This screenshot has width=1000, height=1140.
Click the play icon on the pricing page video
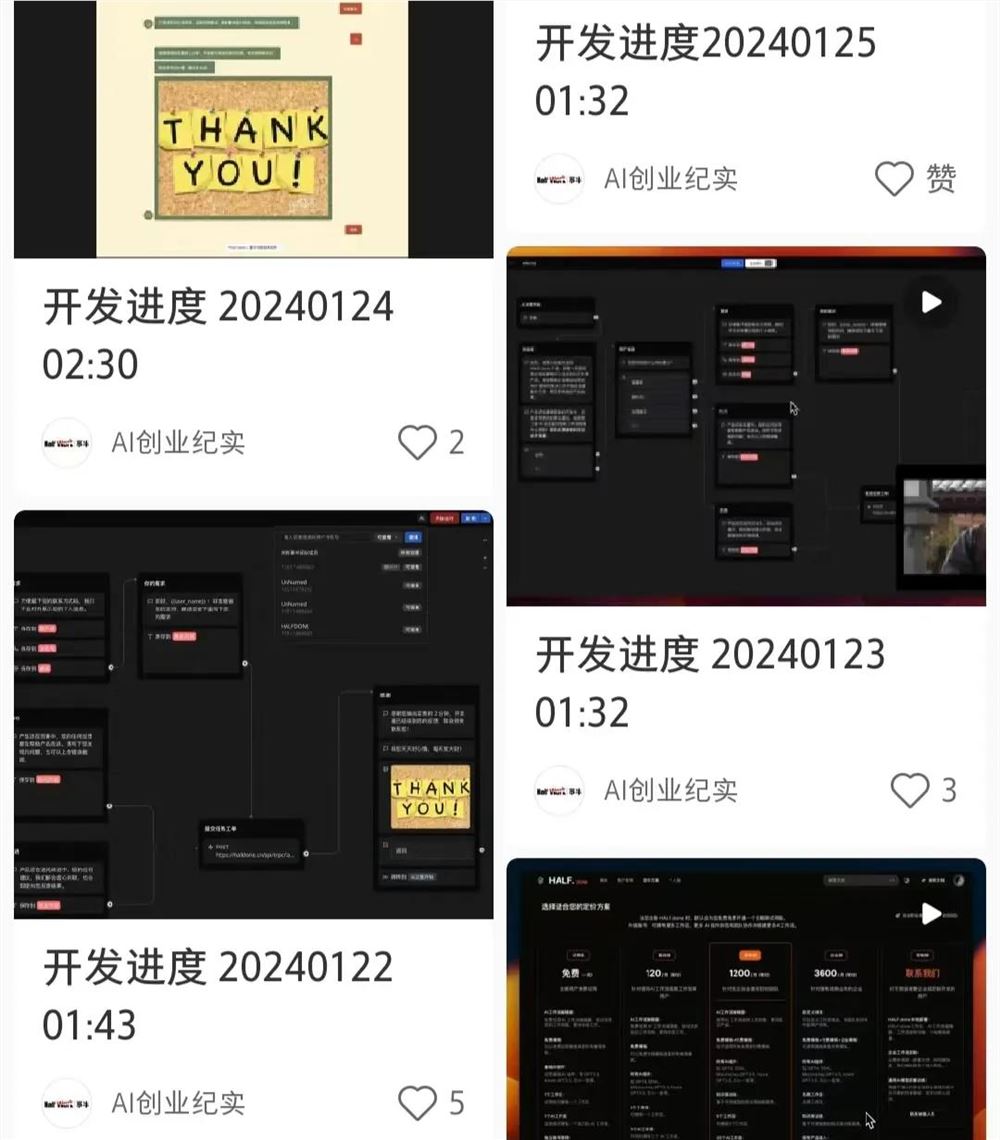(931, 911)
